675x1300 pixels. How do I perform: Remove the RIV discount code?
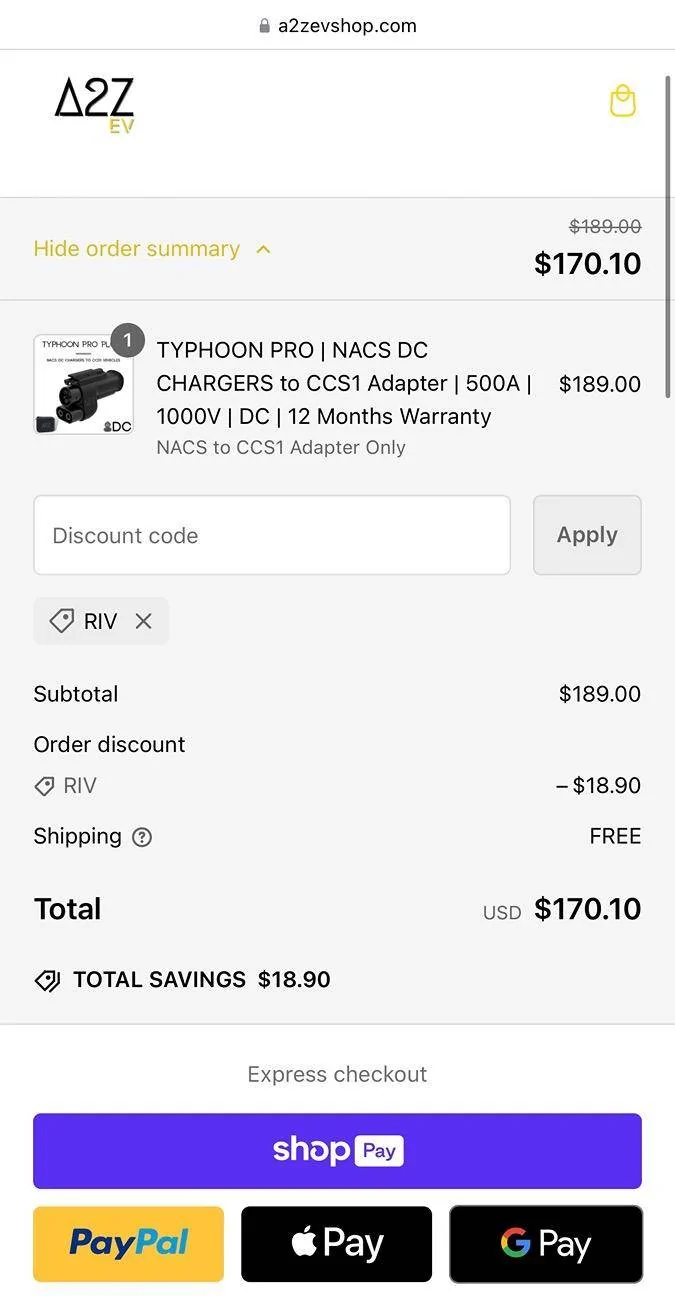pos(144,621)
